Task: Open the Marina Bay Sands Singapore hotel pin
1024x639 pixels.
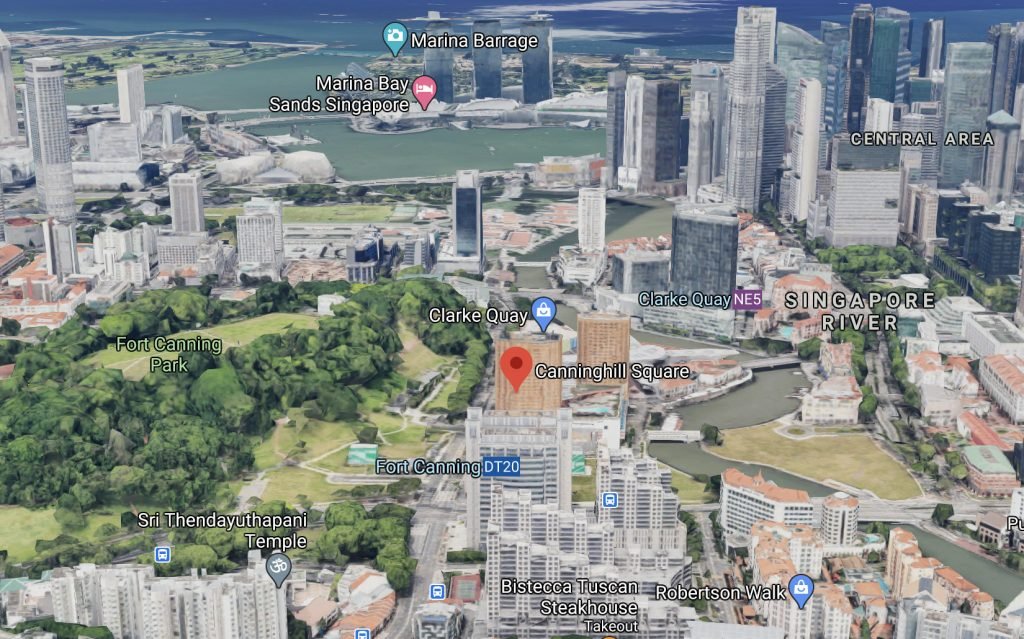Action: coord(424,92)
